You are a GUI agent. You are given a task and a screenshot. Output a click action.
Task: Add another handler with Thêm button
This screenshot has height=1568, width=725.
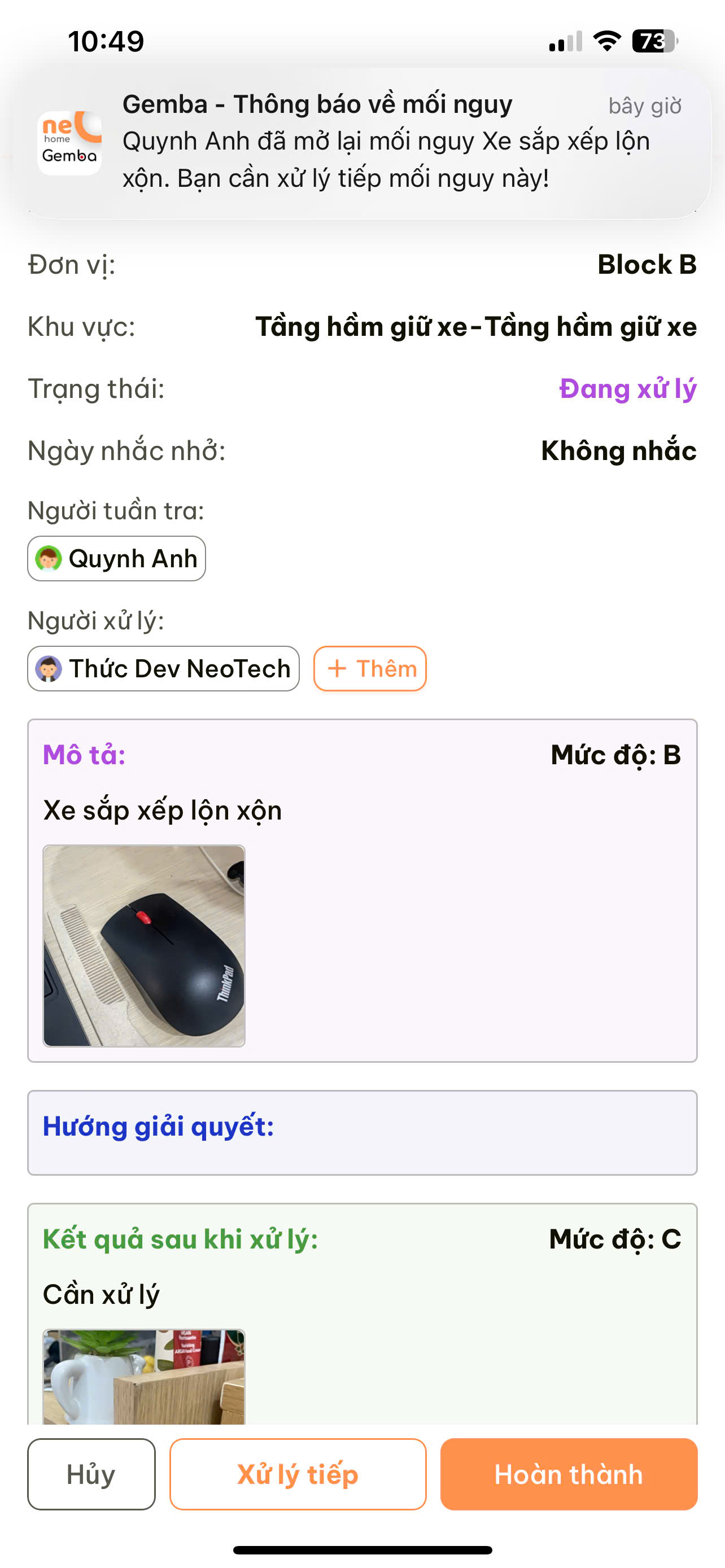tap(369, 668)
